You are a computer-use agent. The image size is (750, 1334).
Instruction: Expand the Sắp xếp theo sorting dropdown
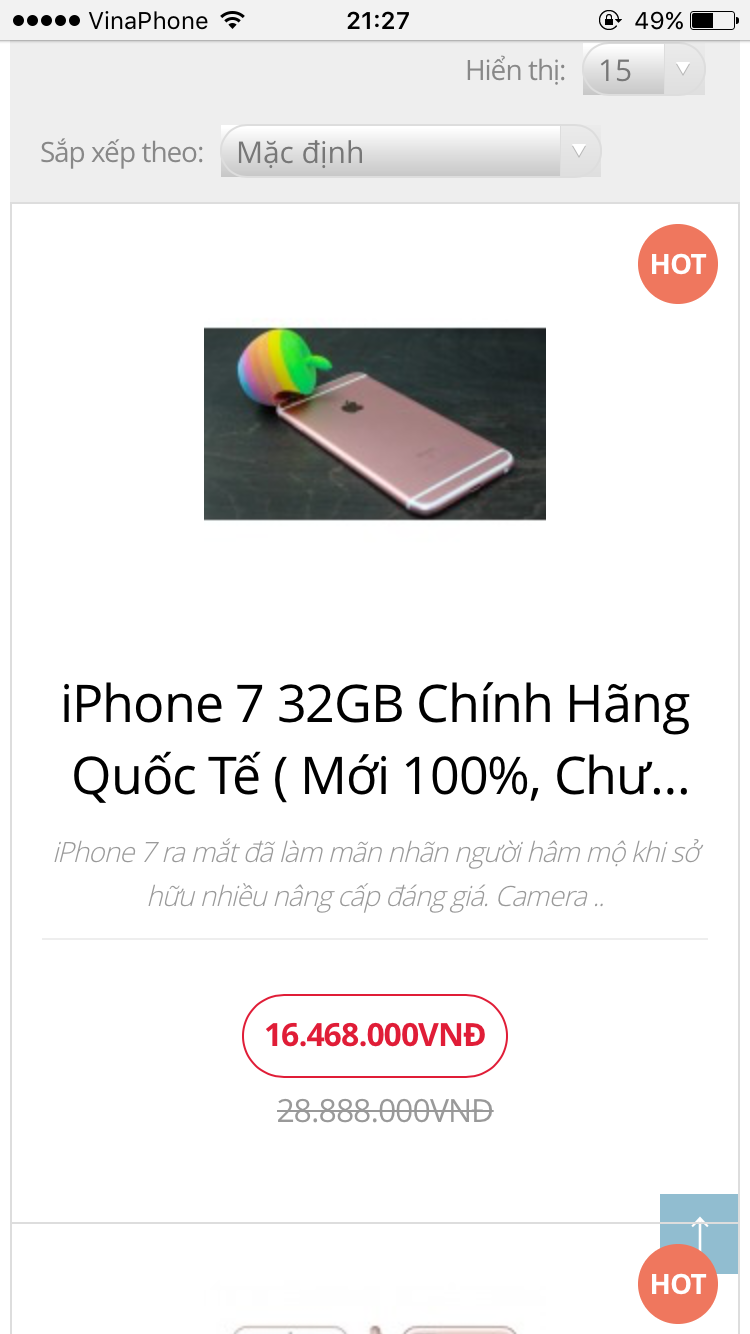tap(410, 152)
